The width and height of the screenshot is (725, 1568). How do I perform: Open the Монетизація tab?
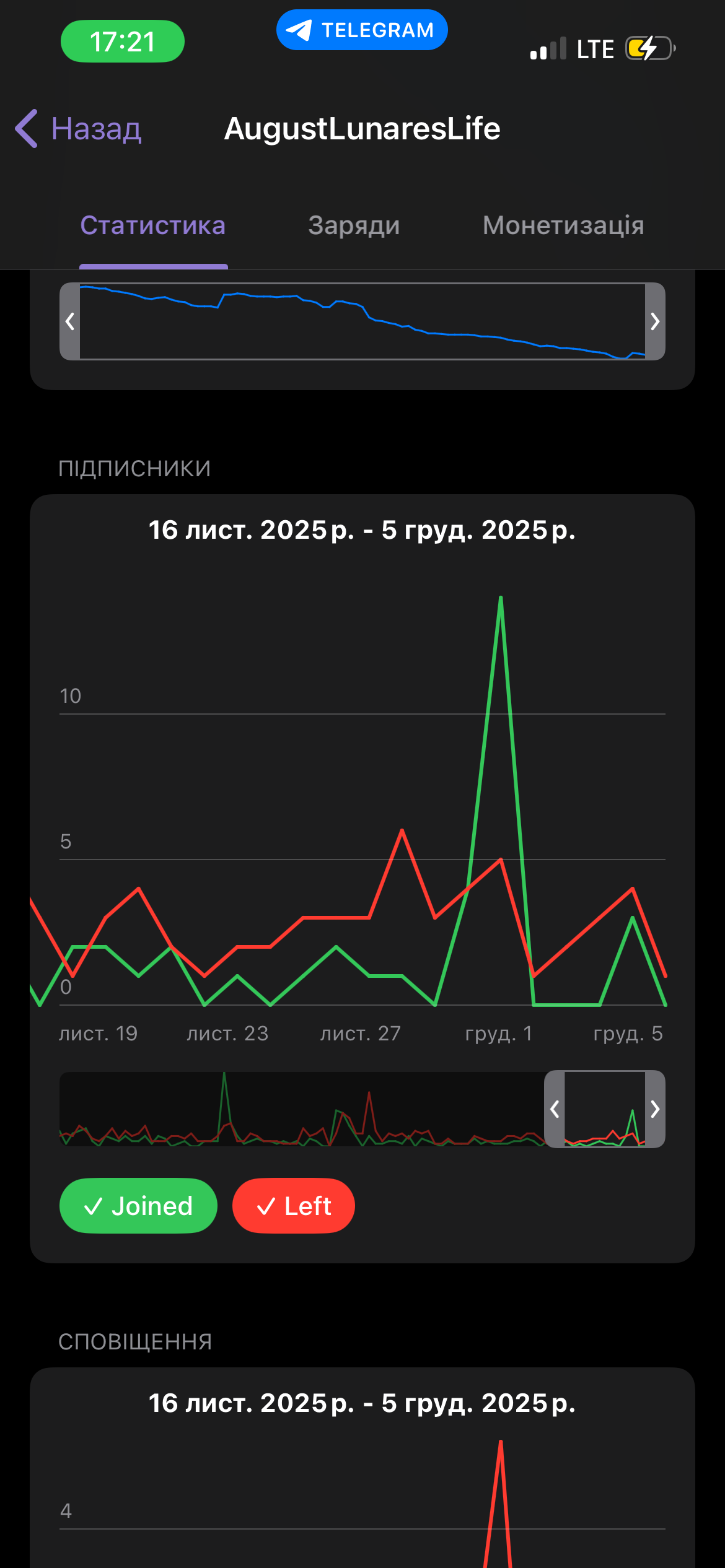click(x=563, y=225)
